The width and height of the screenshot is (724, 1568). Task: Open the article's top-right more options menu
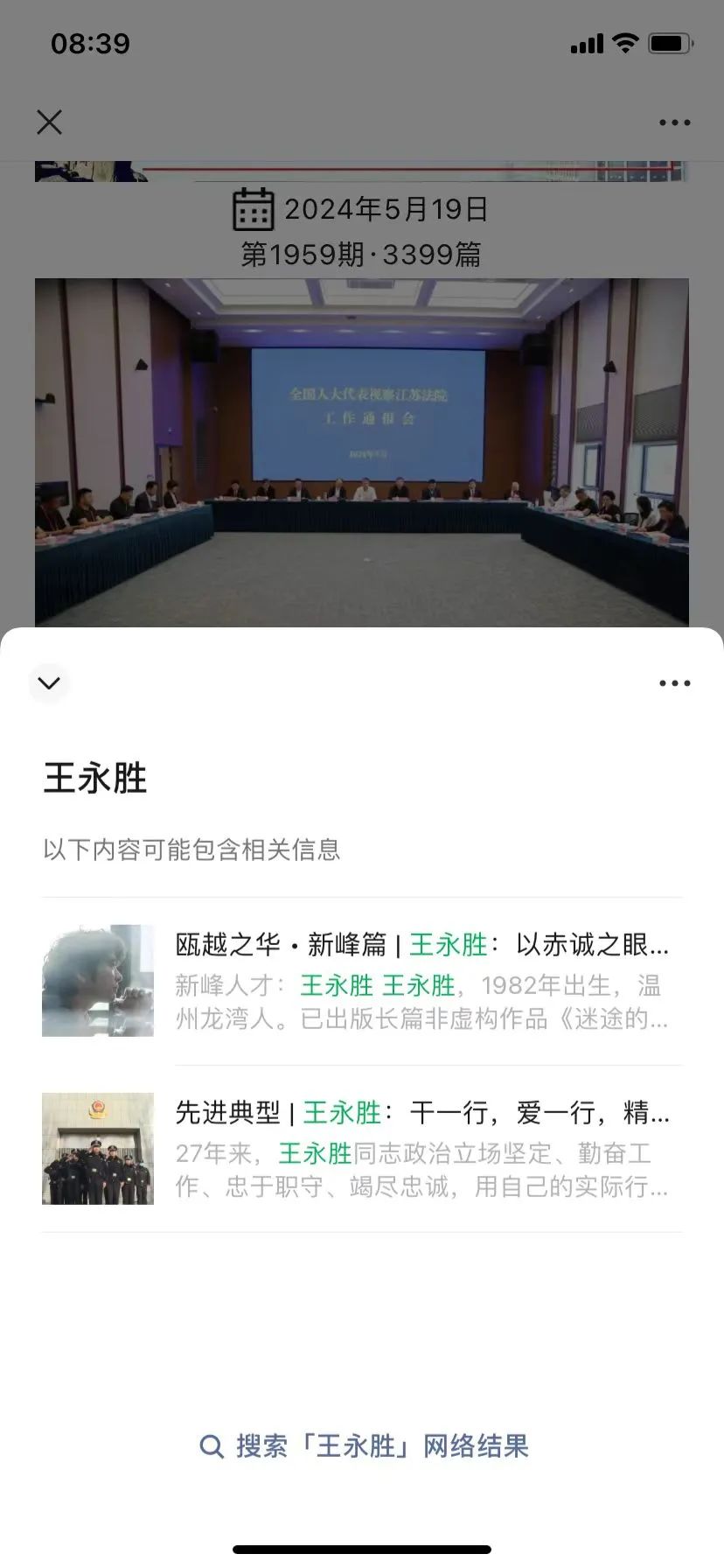point(674,122)
